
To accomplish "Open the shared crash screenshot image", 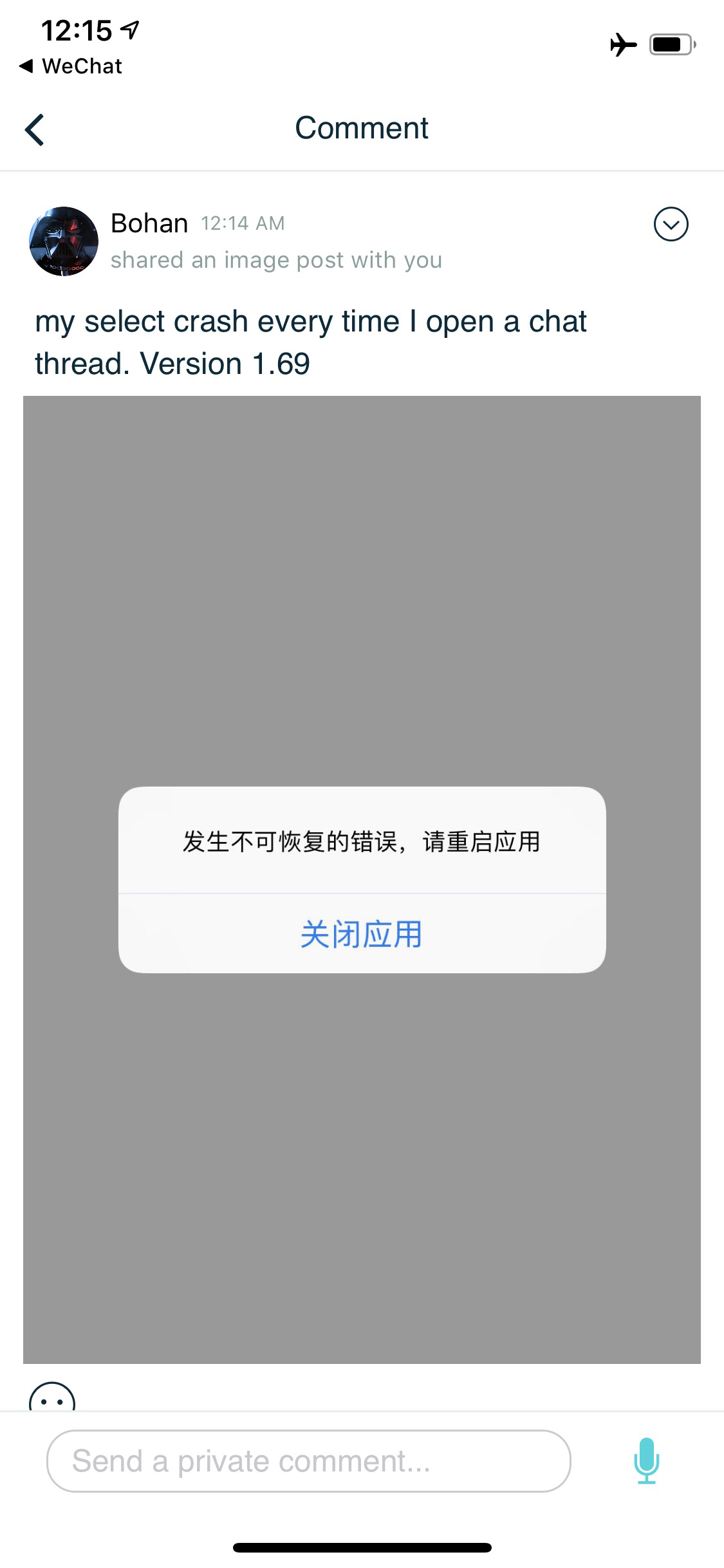I will coord(362,579).
